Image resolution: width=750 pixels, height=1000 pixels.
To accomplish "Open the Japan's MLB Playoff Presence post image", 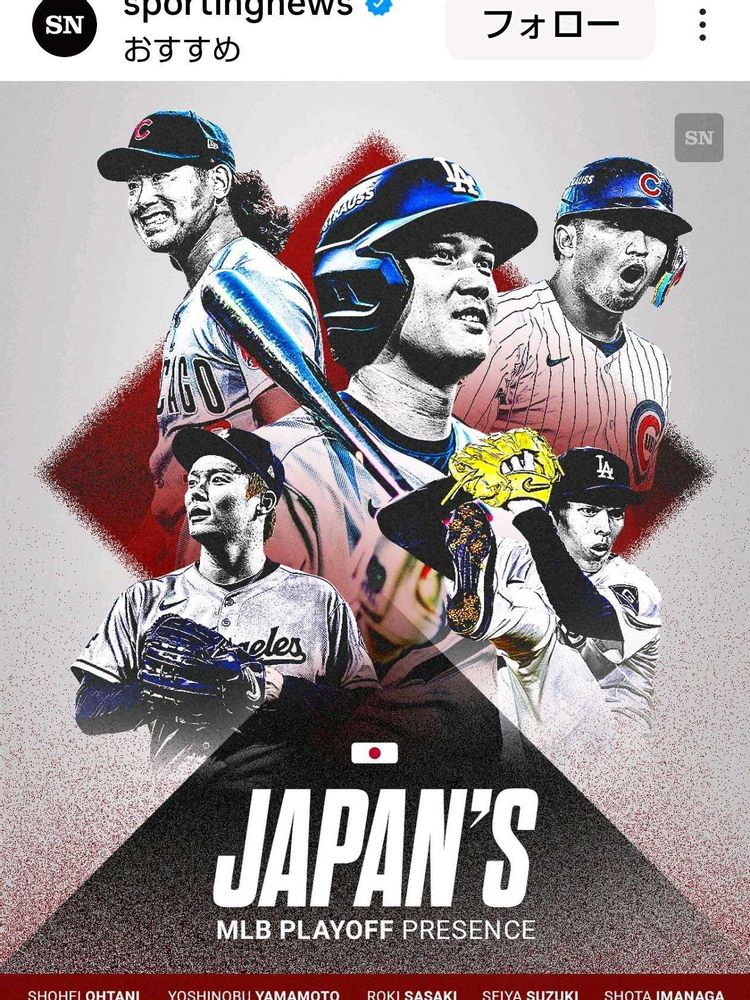I will coord(375,540).
